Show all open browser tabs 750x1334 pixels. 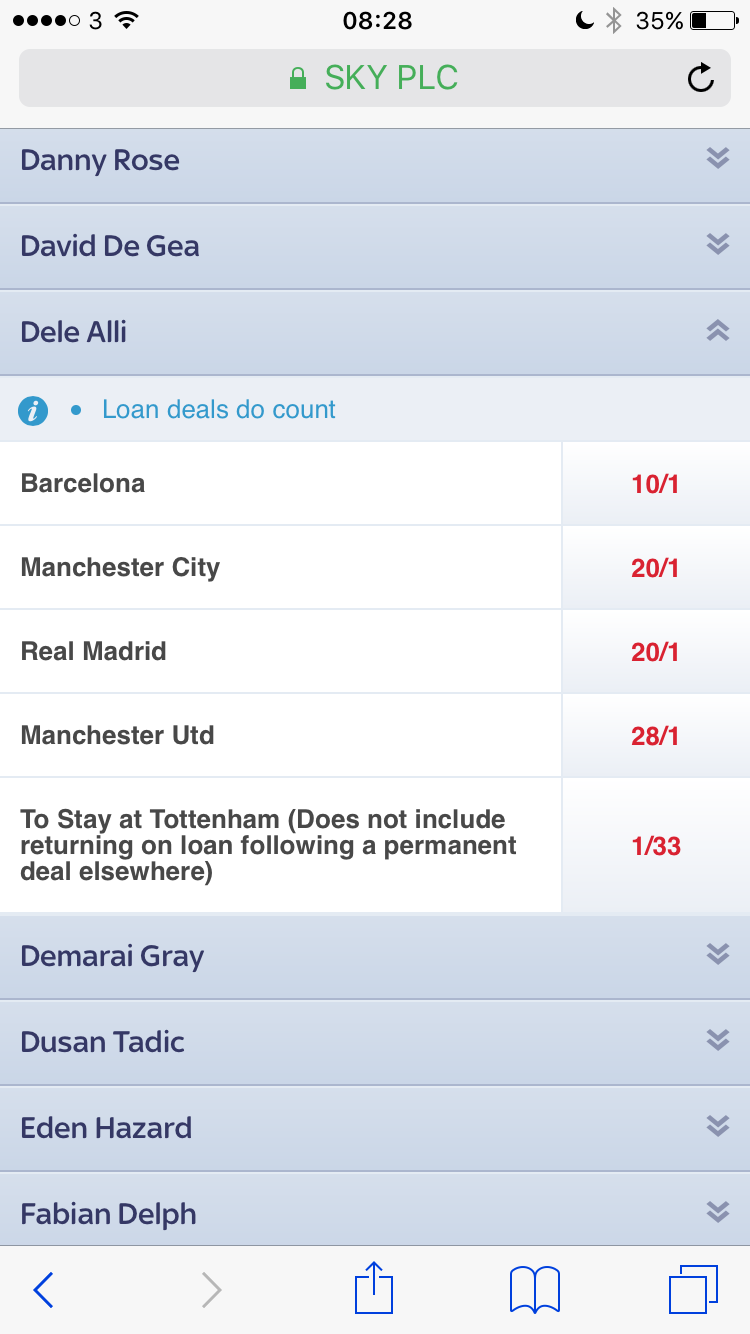point(692,1290)
